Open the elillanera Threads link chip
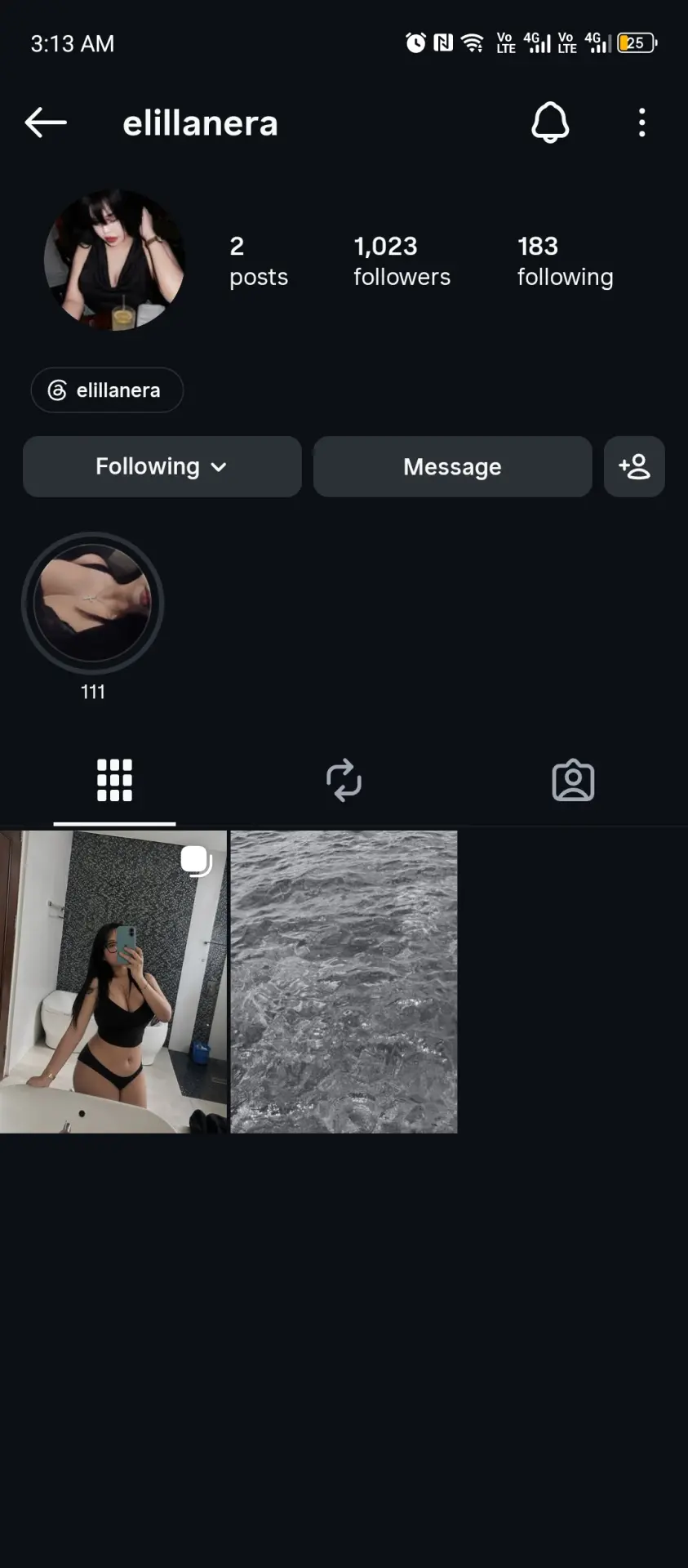The width and height of the screenshot is (688, 1568). pyautogui.click(x=107, y=390)
